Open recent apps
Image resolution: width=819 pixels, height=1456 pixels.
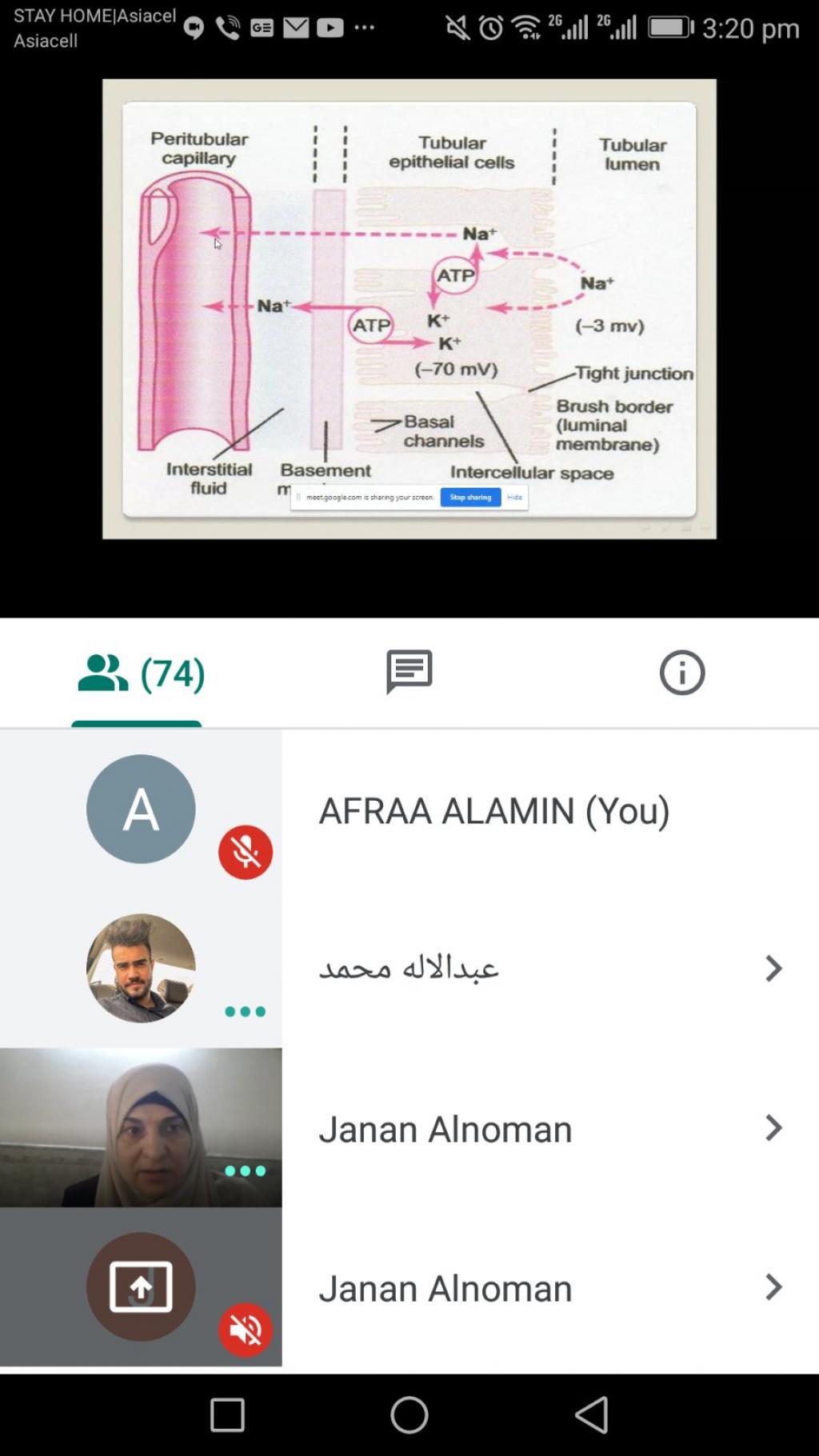point(227,1415)
